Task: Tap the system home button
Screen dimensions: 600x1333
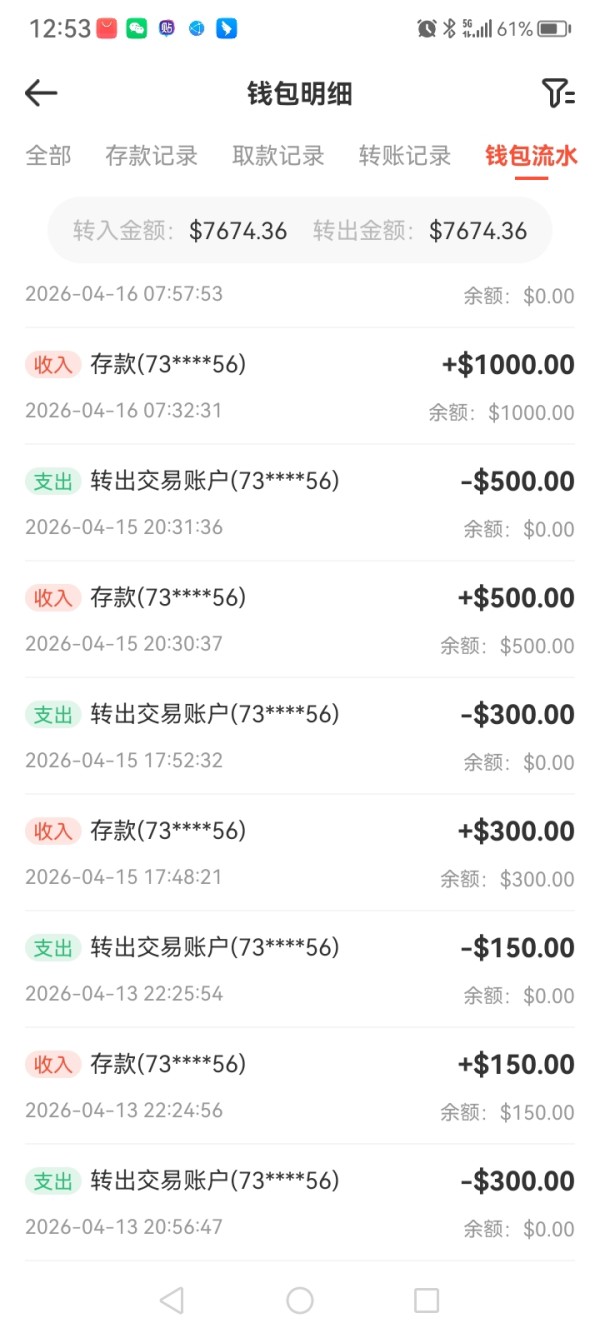Action: (x=300, y=1299)
